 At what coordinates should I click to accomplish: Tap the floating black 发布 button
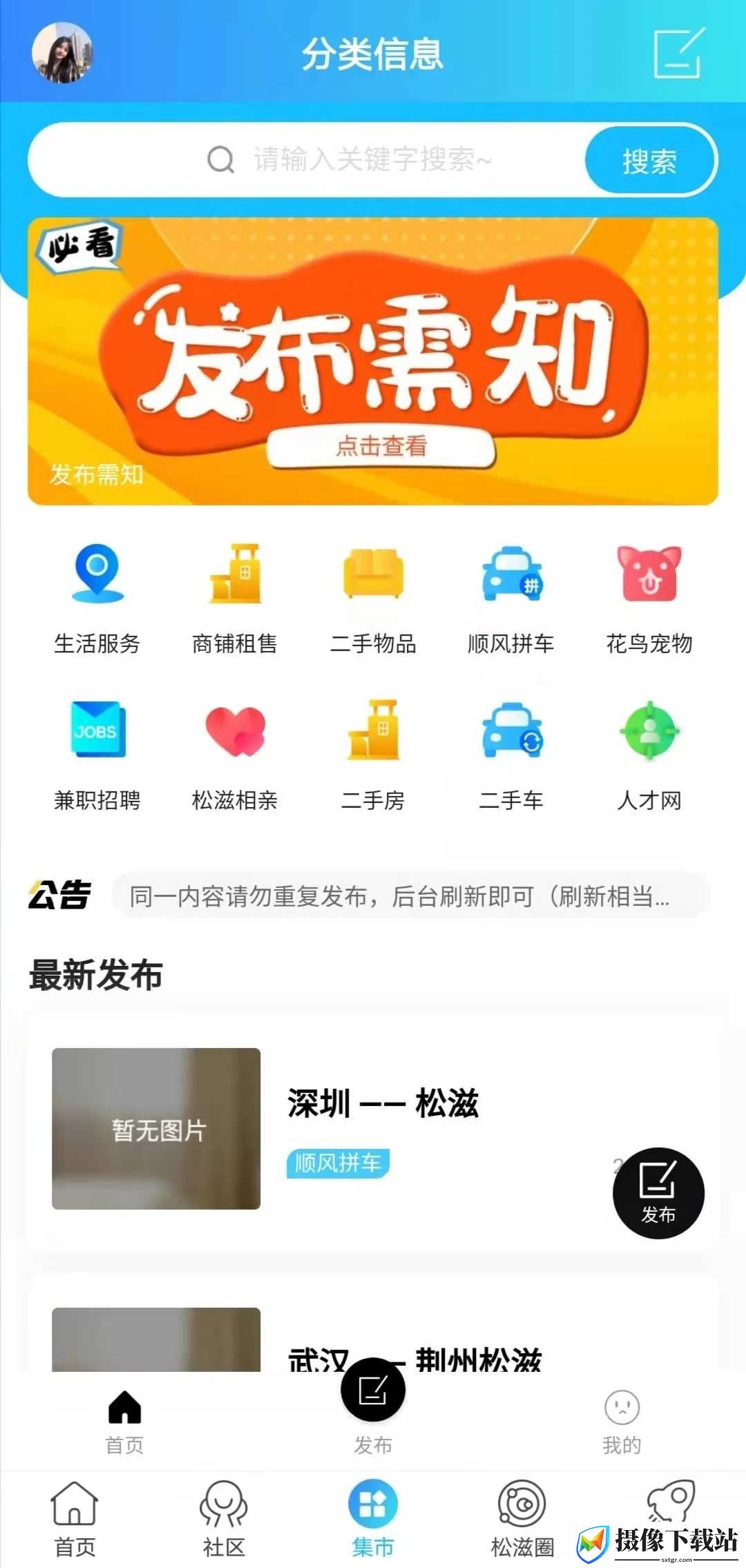(x=658, y=1194)
